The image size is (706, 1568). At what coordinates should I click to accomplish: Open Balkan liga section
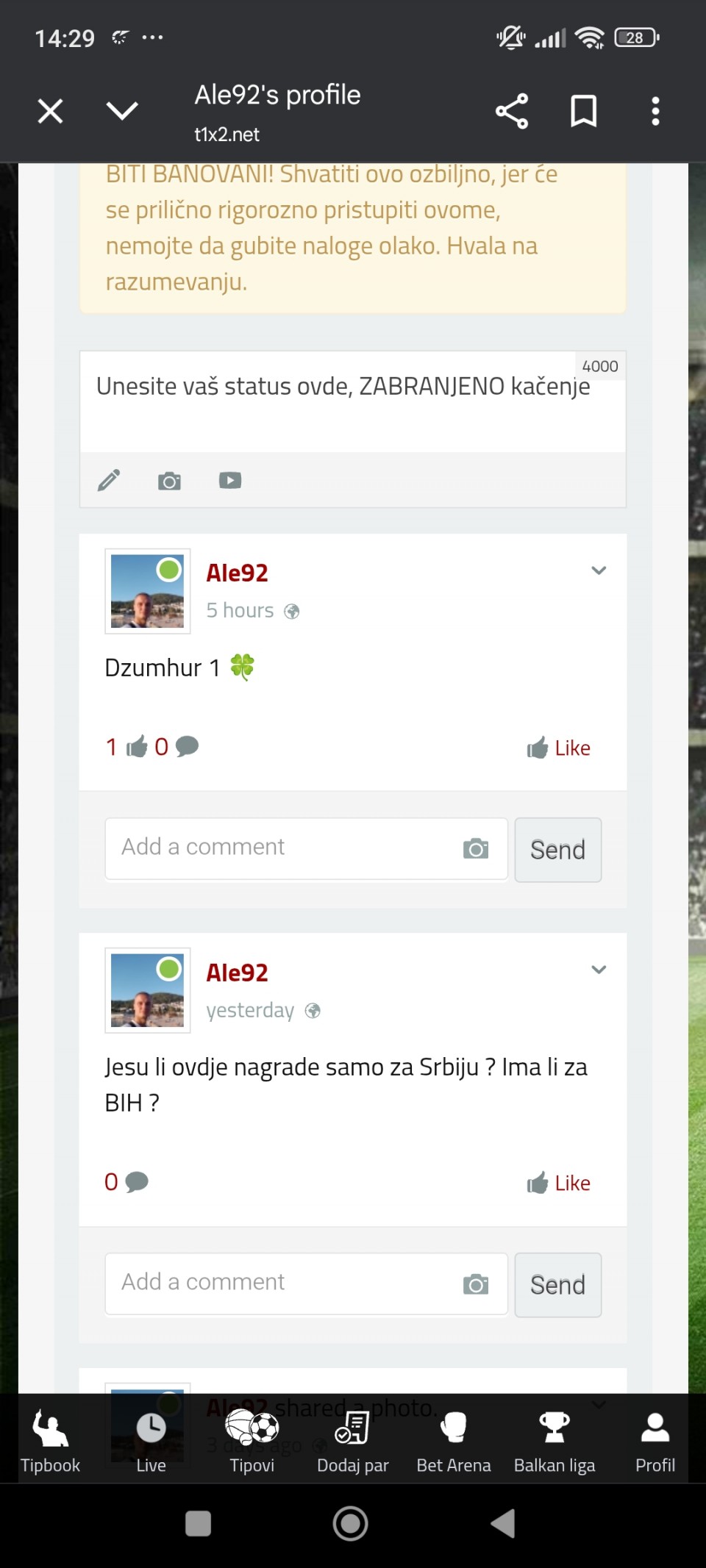pyautogui.click(x=555, y=1441)
